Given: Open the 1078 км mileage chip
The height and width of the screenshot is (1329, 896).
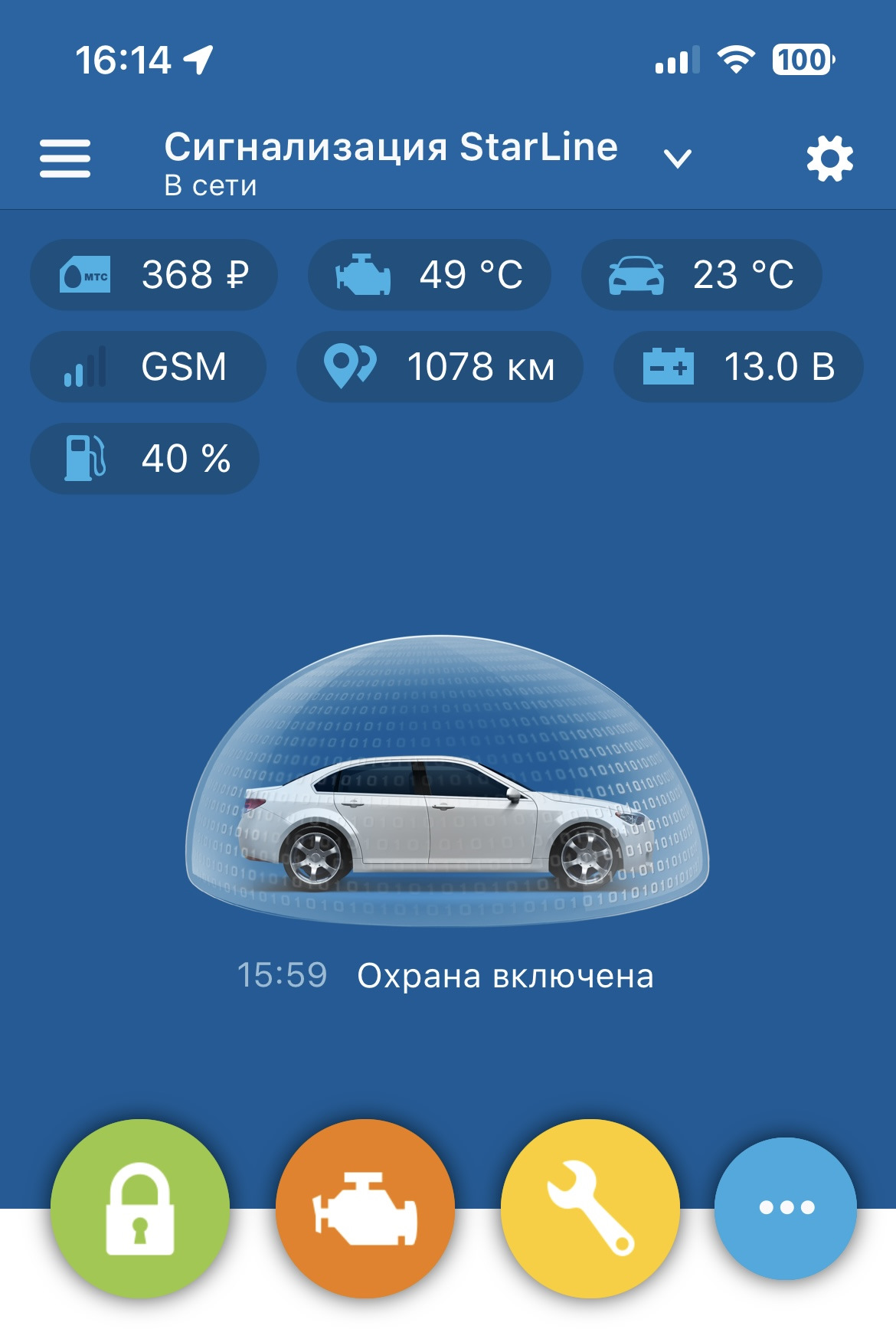Looking at the screenshot, I should pos(440,367).
